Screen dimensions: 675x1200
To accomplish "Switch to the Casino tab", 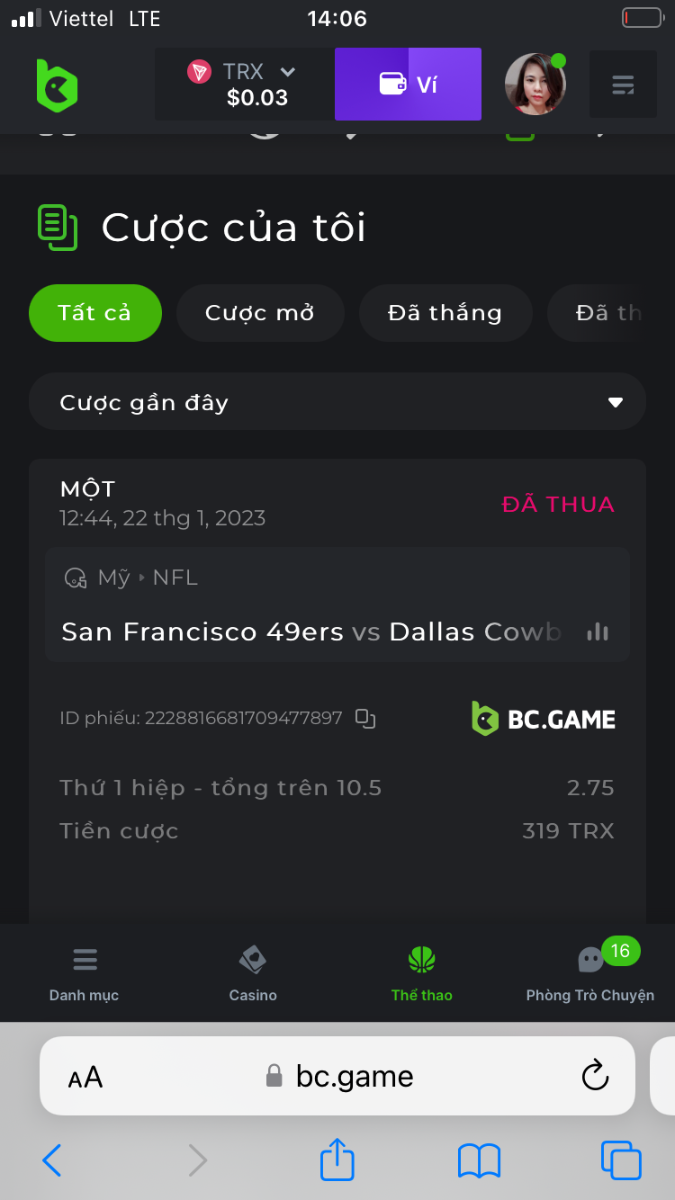I will (x=253, y=974).
